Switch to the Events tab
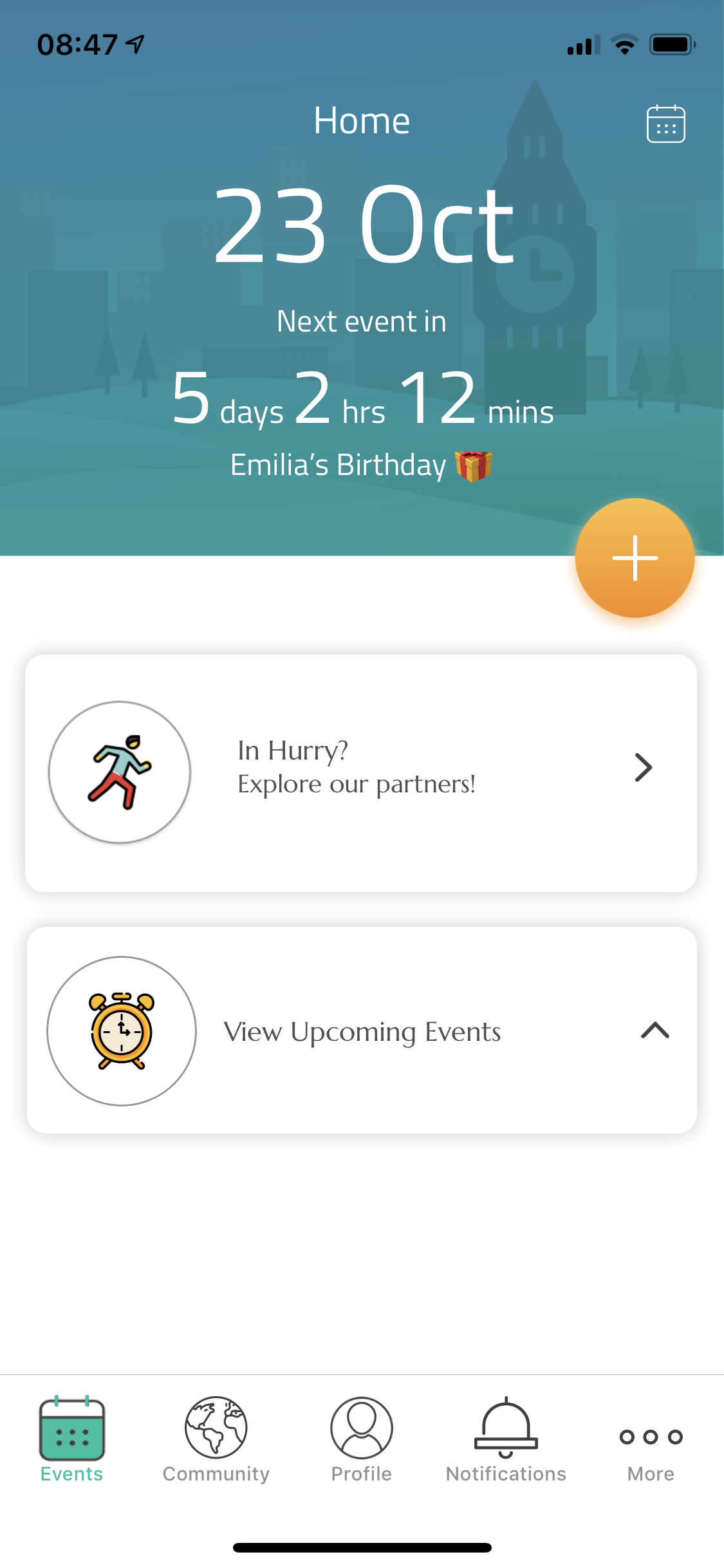Viewport: 724px width, 1568px height. pyautogui.click(x=71, y=1439)
